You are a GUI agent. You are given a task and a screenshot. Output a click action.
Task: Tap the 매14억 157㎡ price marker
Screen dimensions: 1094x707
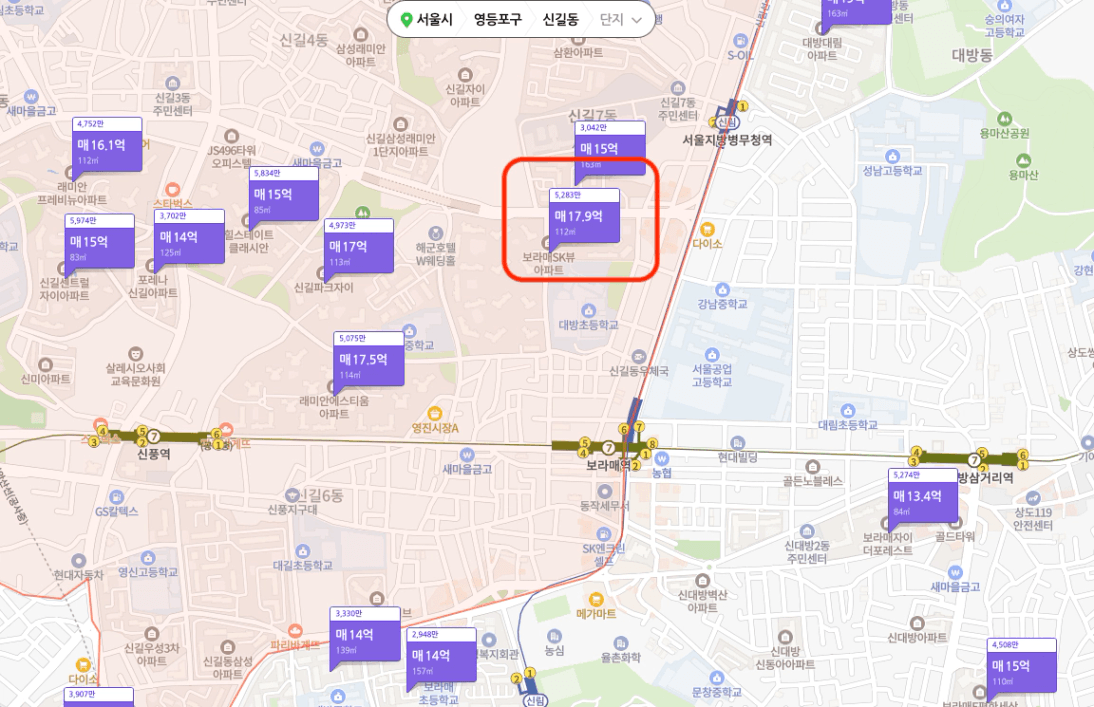(x=441, y=655)
